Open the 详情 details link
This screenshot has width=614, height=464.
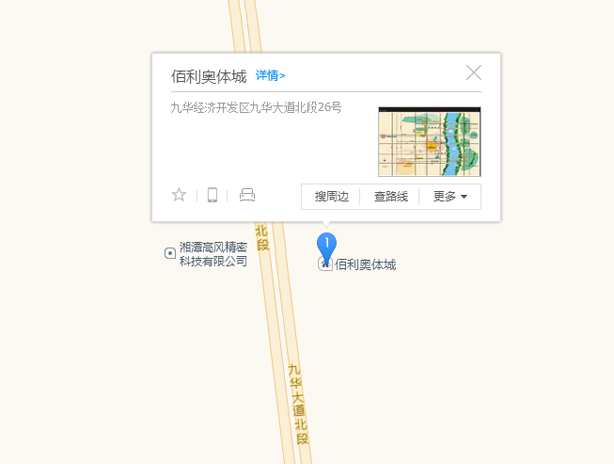click(x=270, y=75)
